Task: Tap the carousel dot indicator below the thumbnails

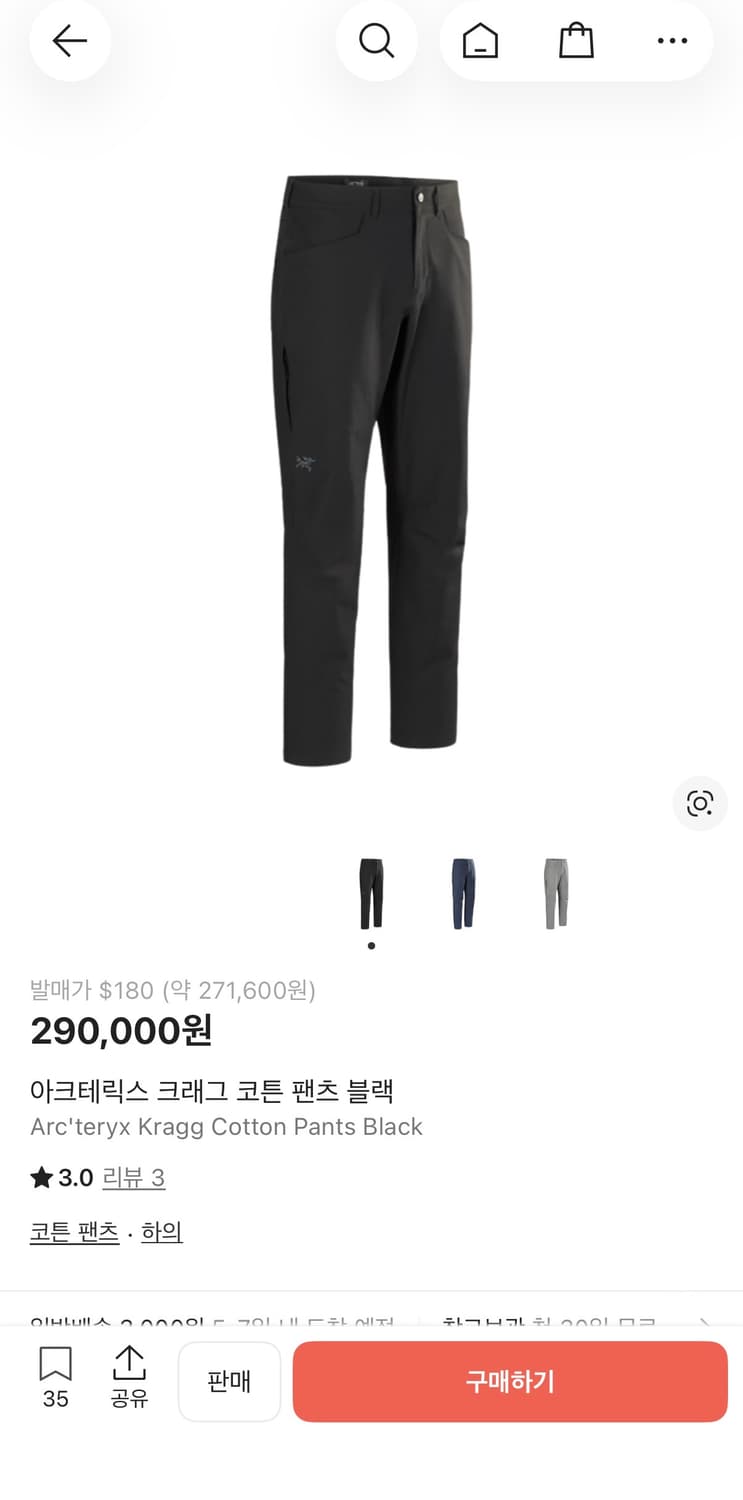Action: click(371, 944)
